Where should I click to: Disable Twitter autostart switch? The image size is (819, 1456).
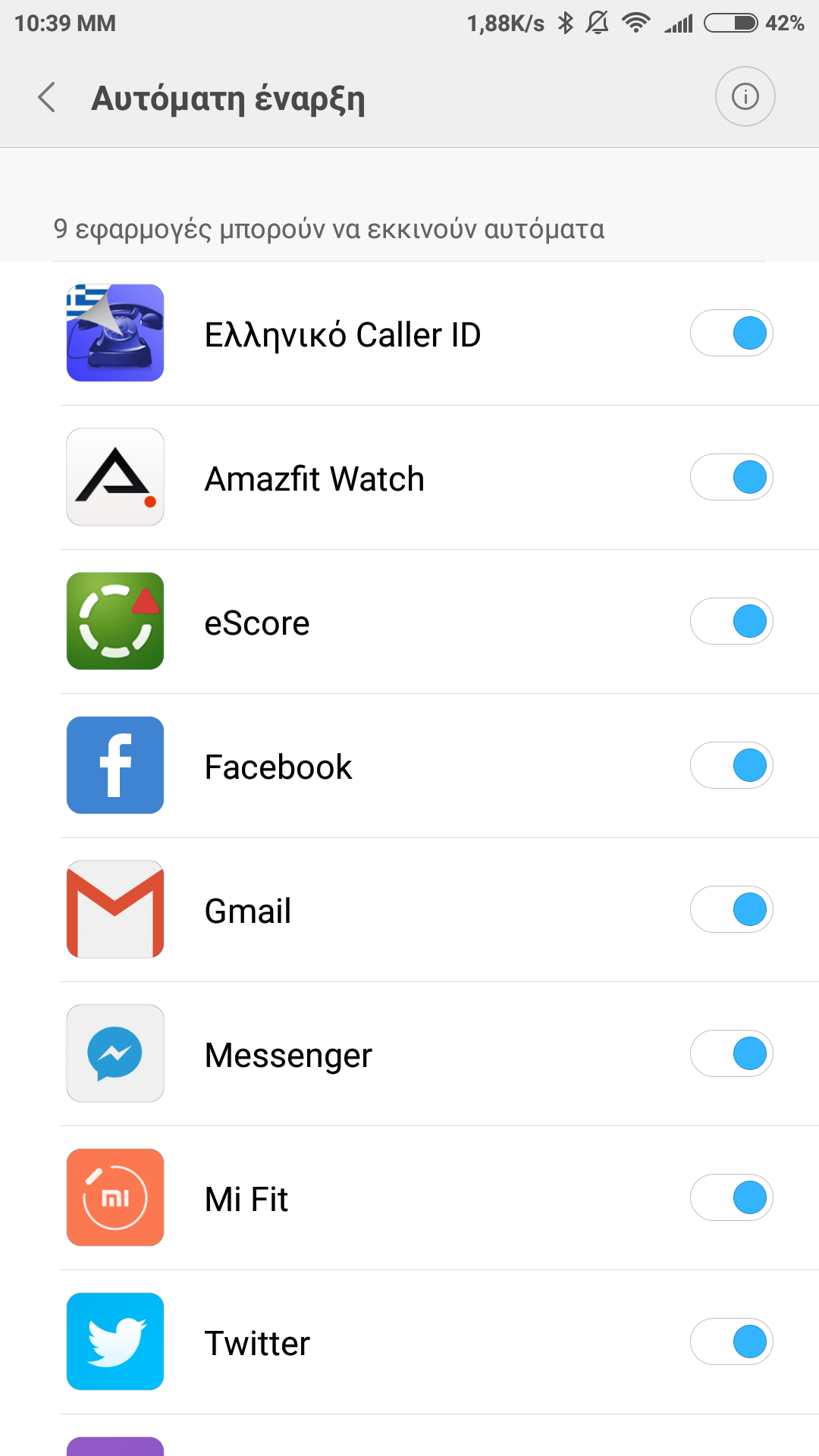[x=731, y=1341]
